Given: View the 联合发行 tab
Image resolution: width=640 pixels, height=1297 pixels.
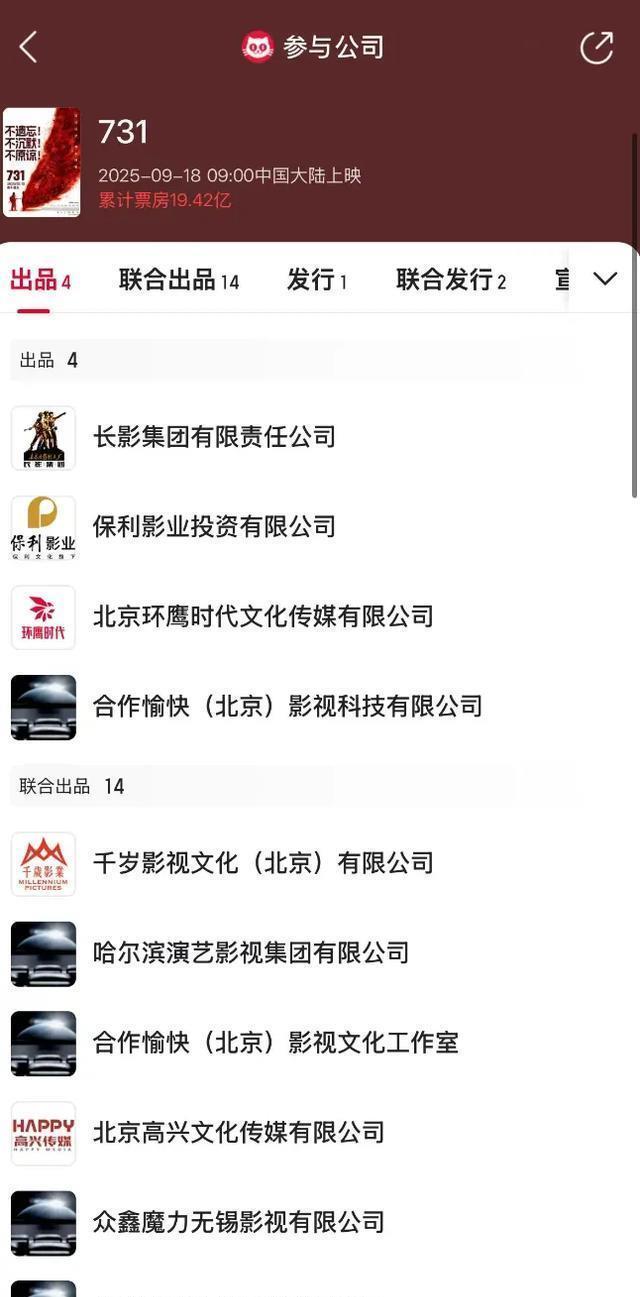Looking at the screenshot, I should 451,281.
